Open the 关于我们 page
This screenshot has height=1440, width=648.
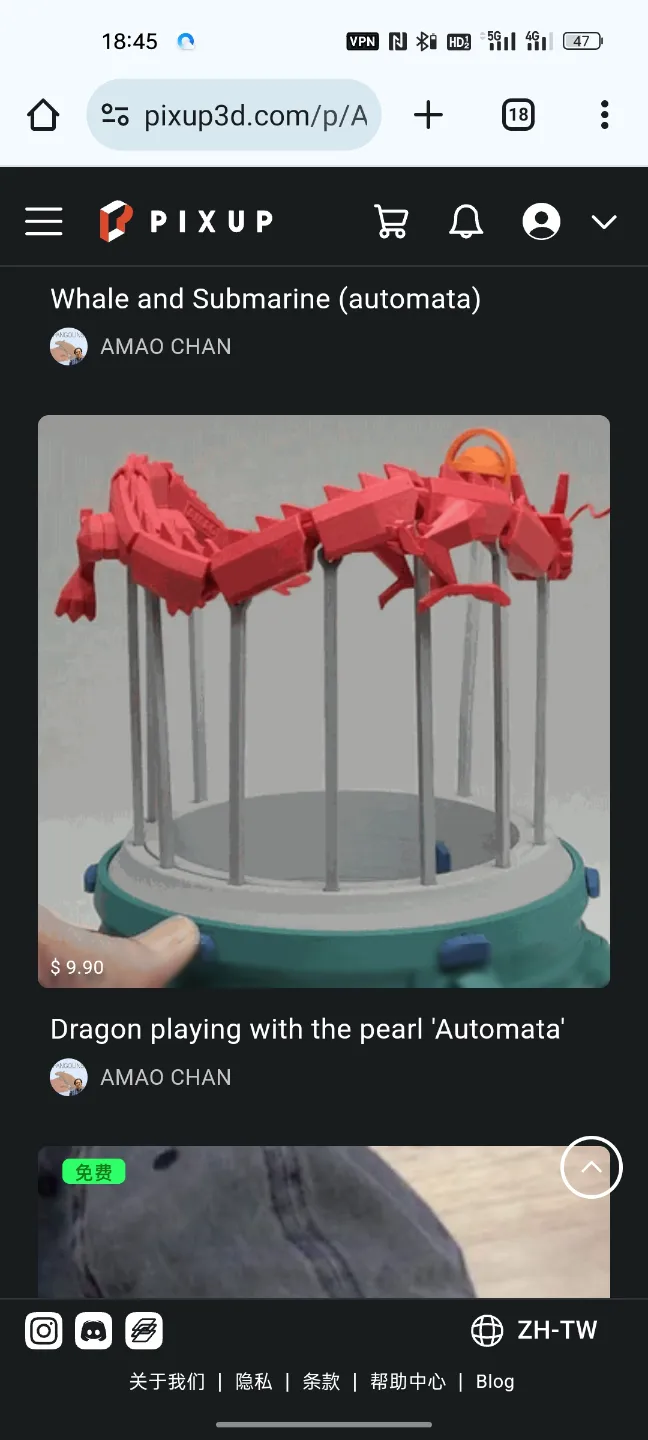[167, 1381]
